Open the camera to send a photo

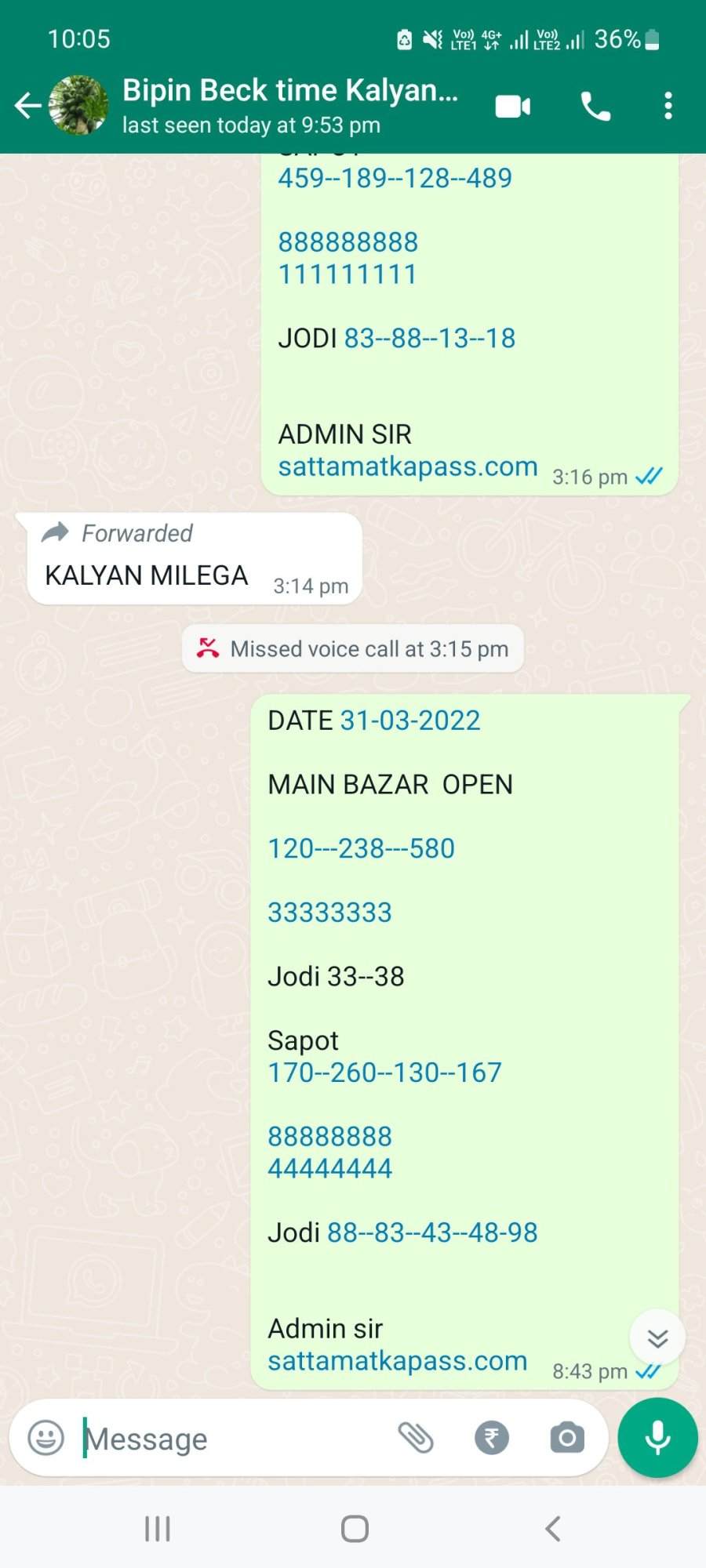tap(567, 1438)
